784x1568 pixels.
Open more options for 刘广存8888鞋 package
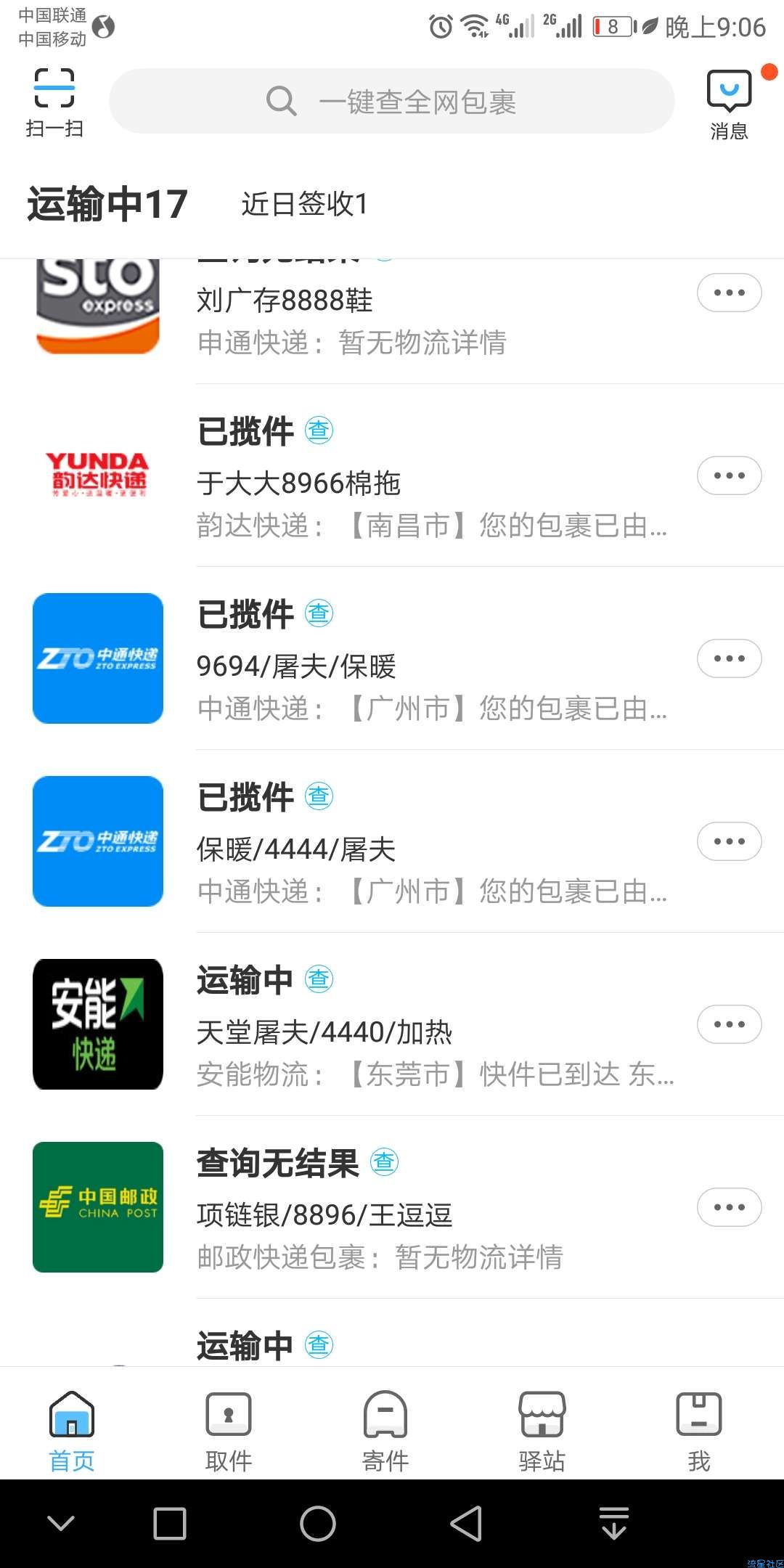click(729, 293)
